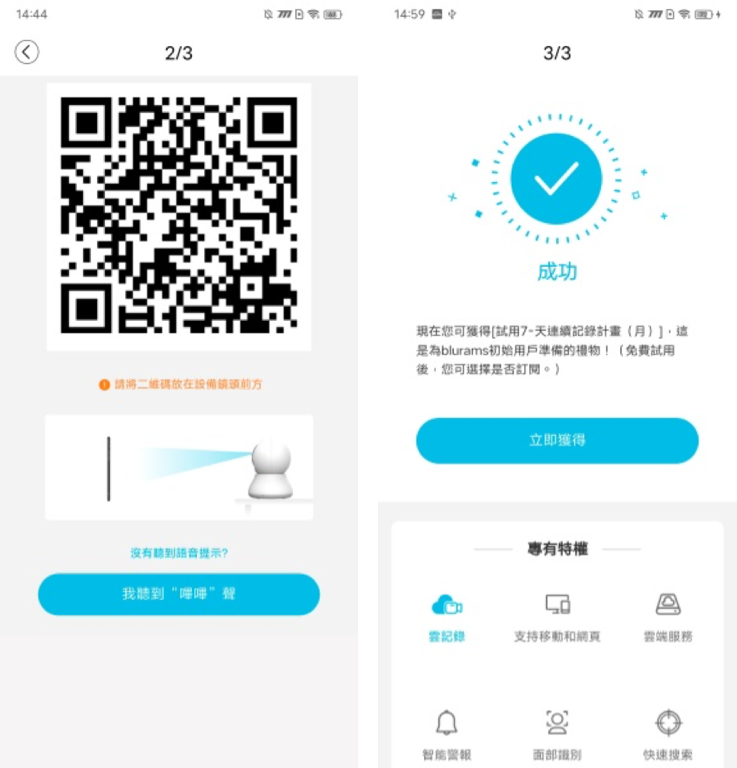737x768 pixels.
Task: Select the 雲端服務 privilege
Action: pyautogui.click(x=668, y=615)
